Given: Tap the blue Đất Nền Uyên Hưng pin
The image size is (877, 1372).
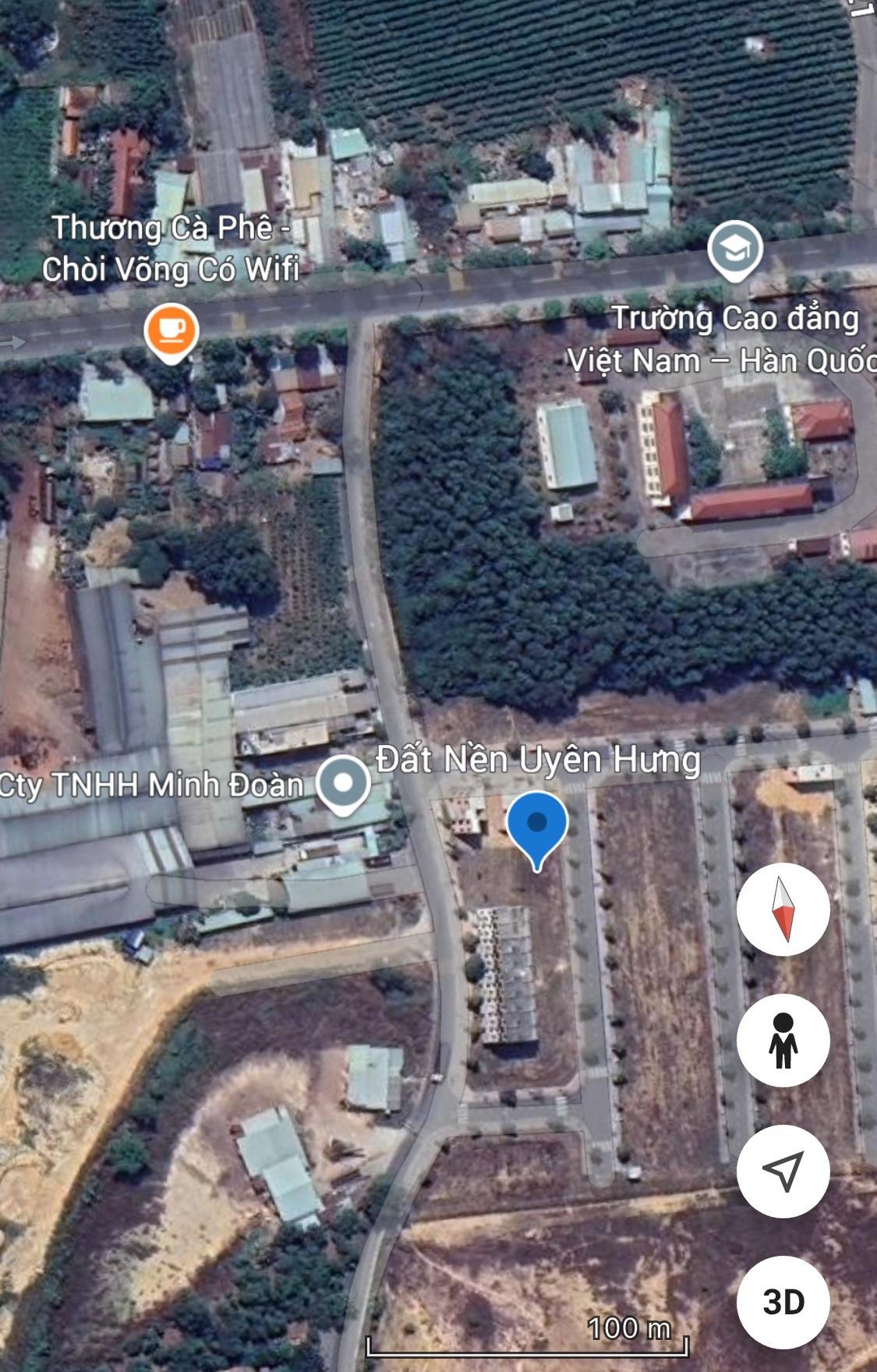Looking at the screenshot, I should coord(537,826).
